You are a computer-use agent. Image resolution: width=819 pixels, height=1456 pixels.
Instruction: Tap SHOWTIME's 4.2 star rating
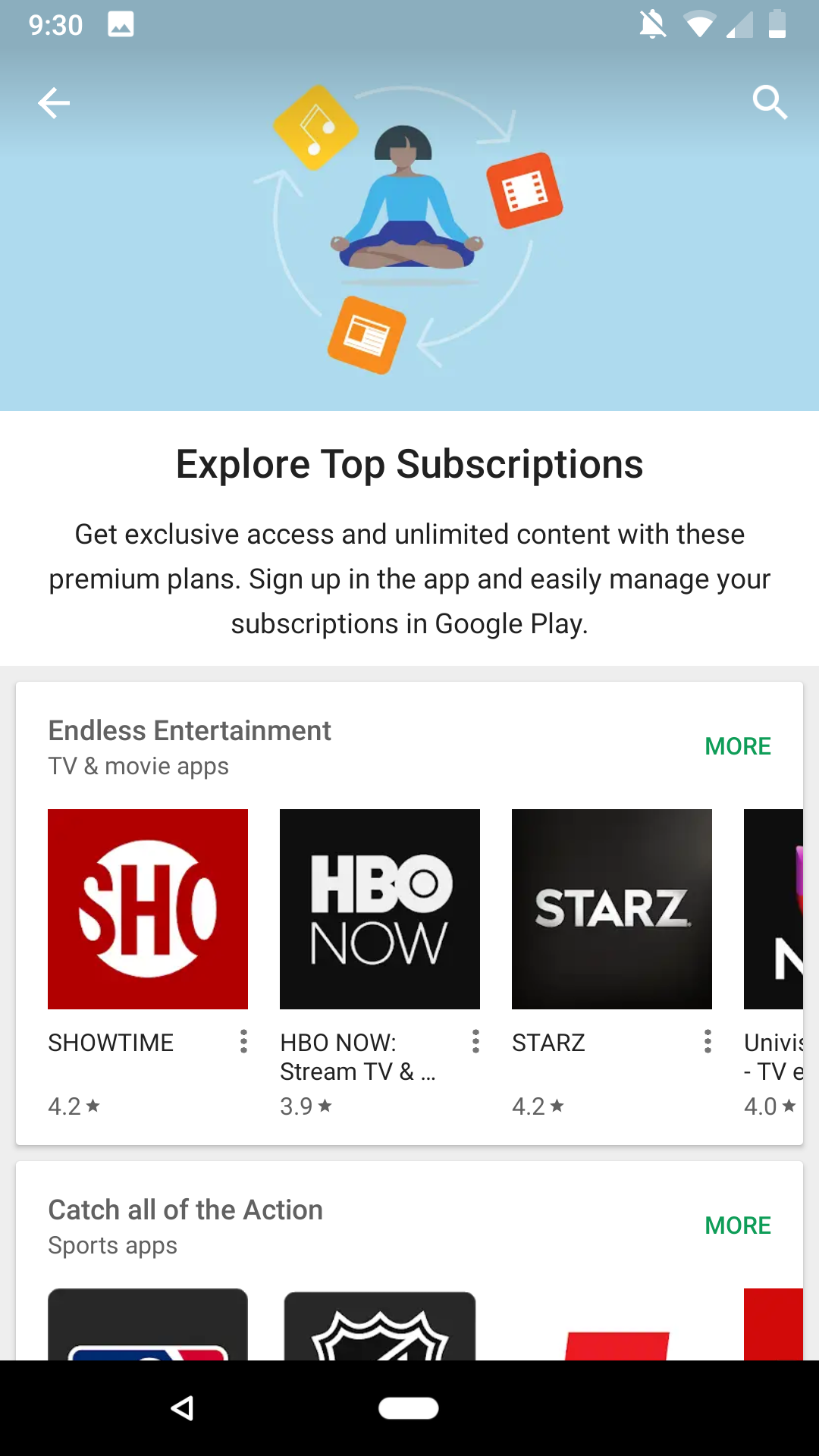(73, 1106)
